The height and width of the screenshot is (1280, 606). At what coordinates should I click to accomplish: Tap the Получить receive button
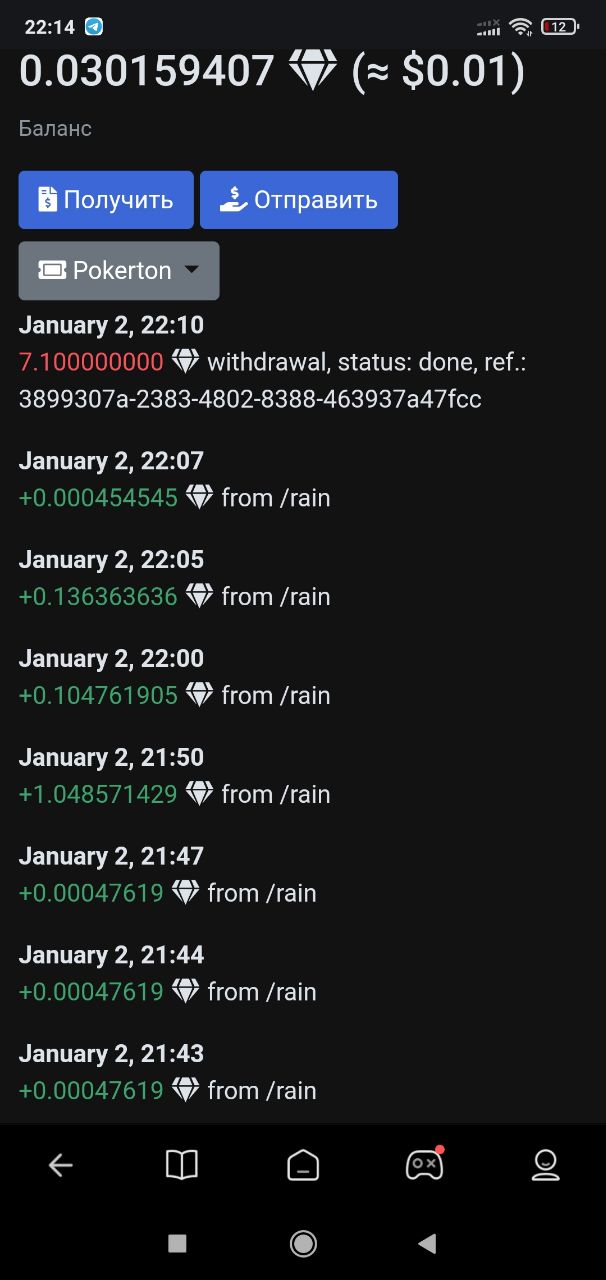104,200
